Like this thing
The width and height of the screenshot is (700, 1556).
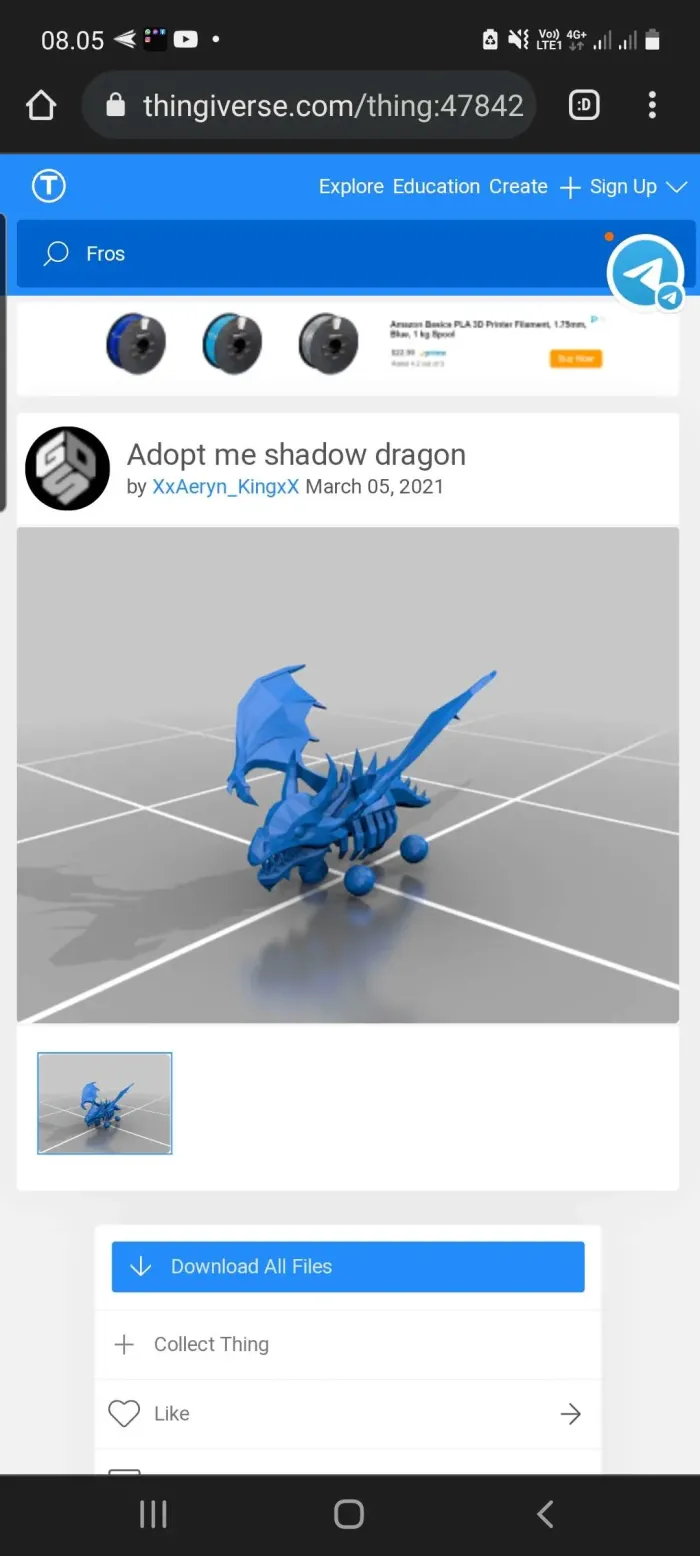(170, 1414)
